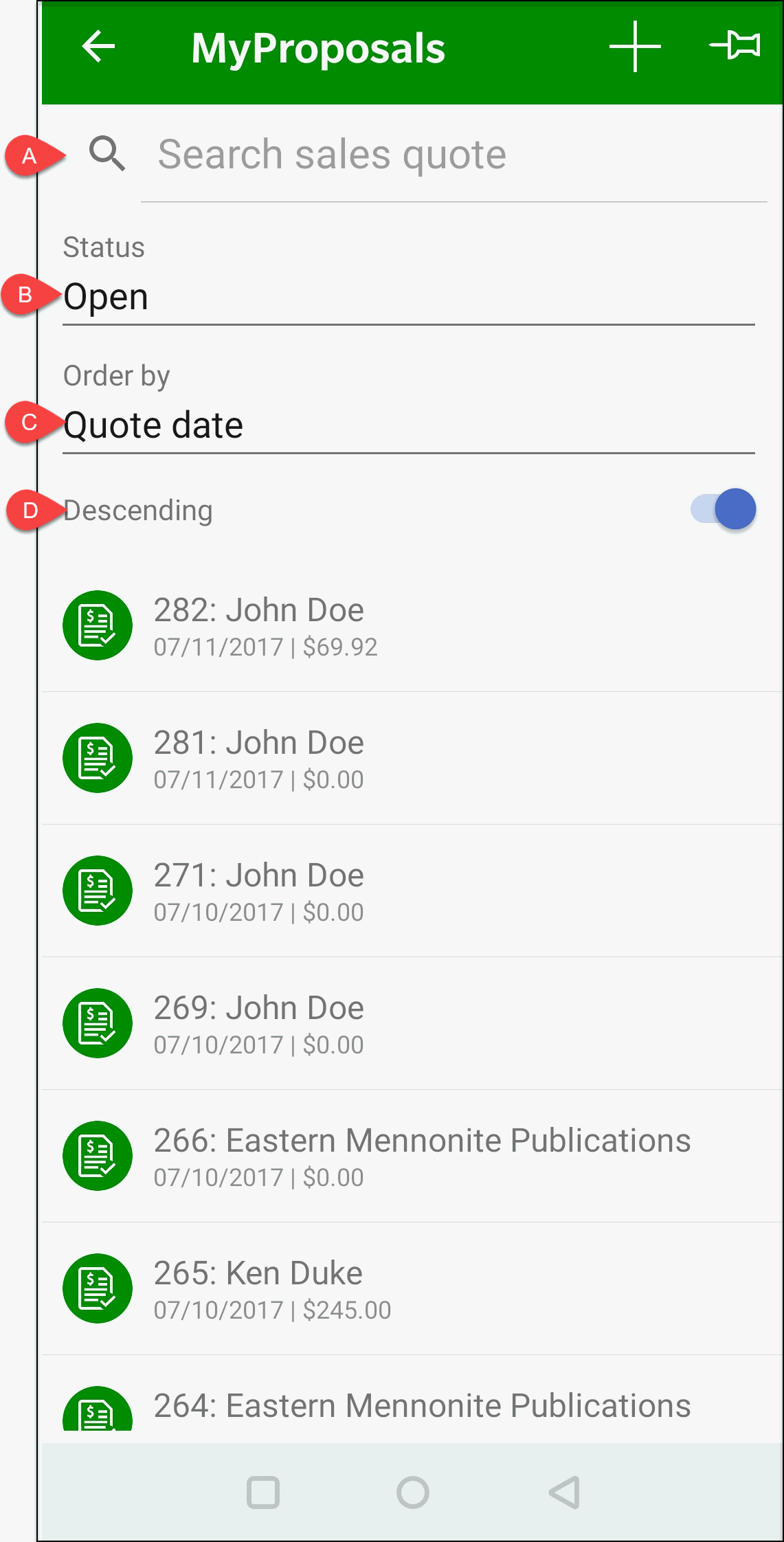Open quote 271 for John Doe

tap(412, 891)
